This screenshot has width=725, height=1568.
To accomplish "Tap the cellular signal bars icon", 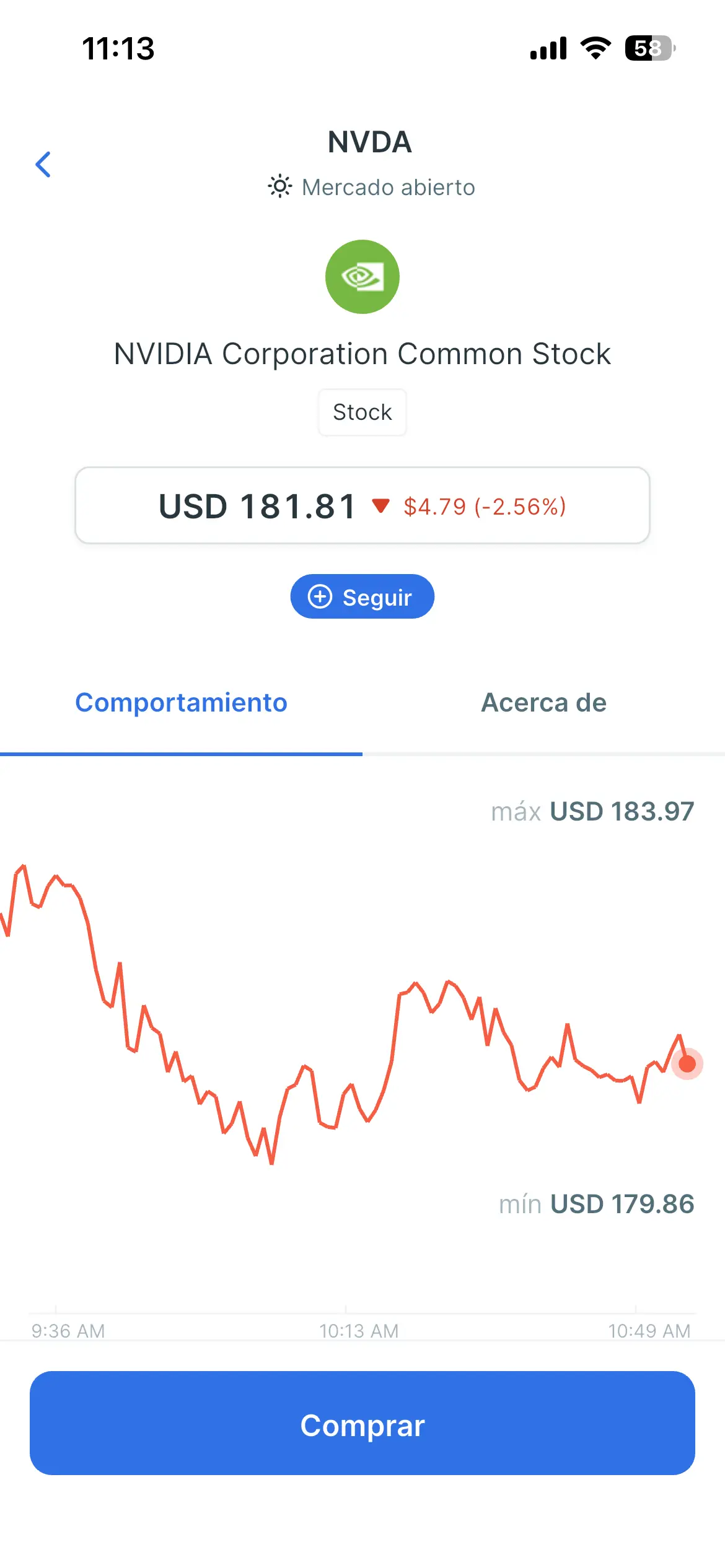I will 548,49.
